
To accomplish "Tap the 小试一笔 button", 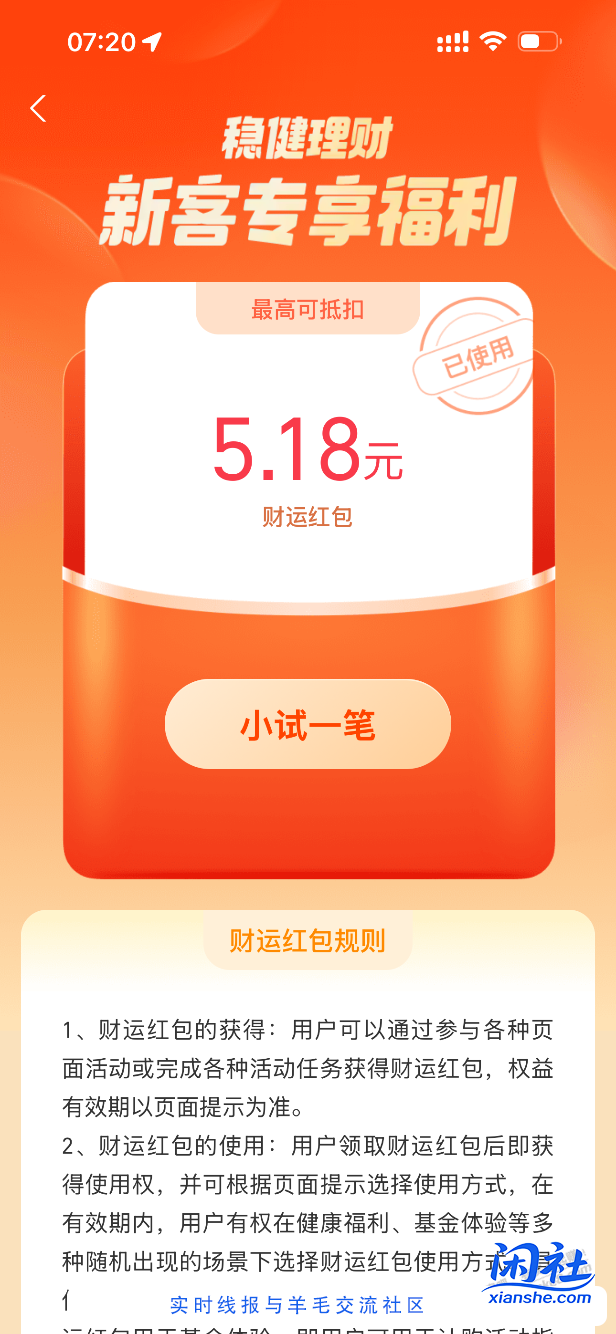I will point(308,725).
